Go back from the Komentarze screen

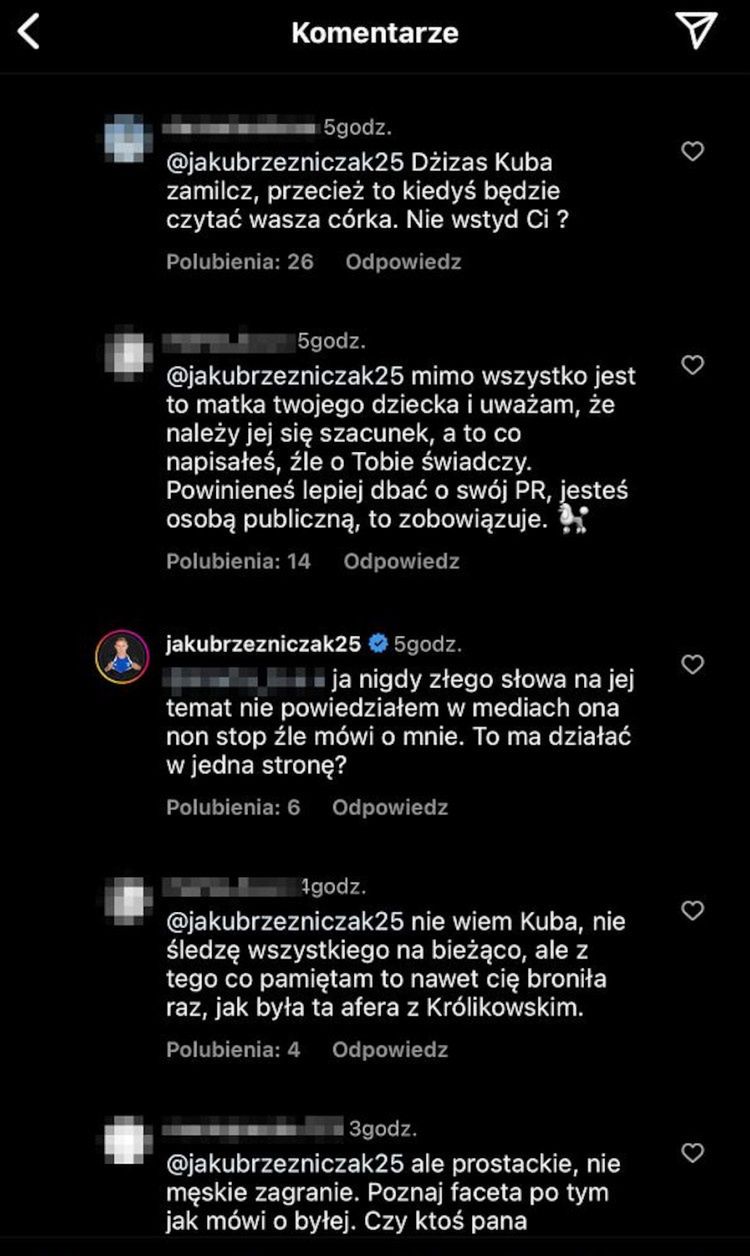point(30,32)
